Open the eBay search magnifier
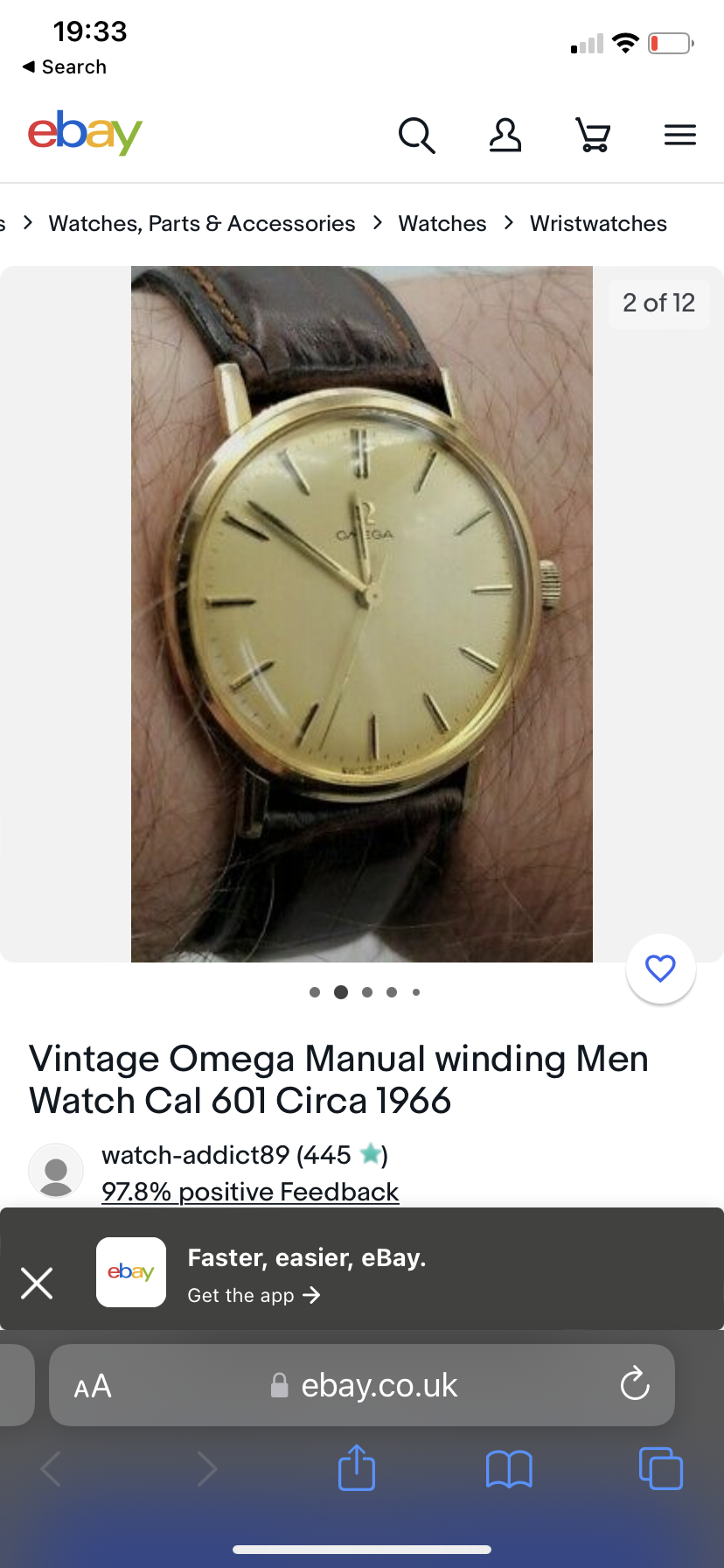The height and width of the screenshot is (1568, 724). pyautogui.click(x=416, y=136)
